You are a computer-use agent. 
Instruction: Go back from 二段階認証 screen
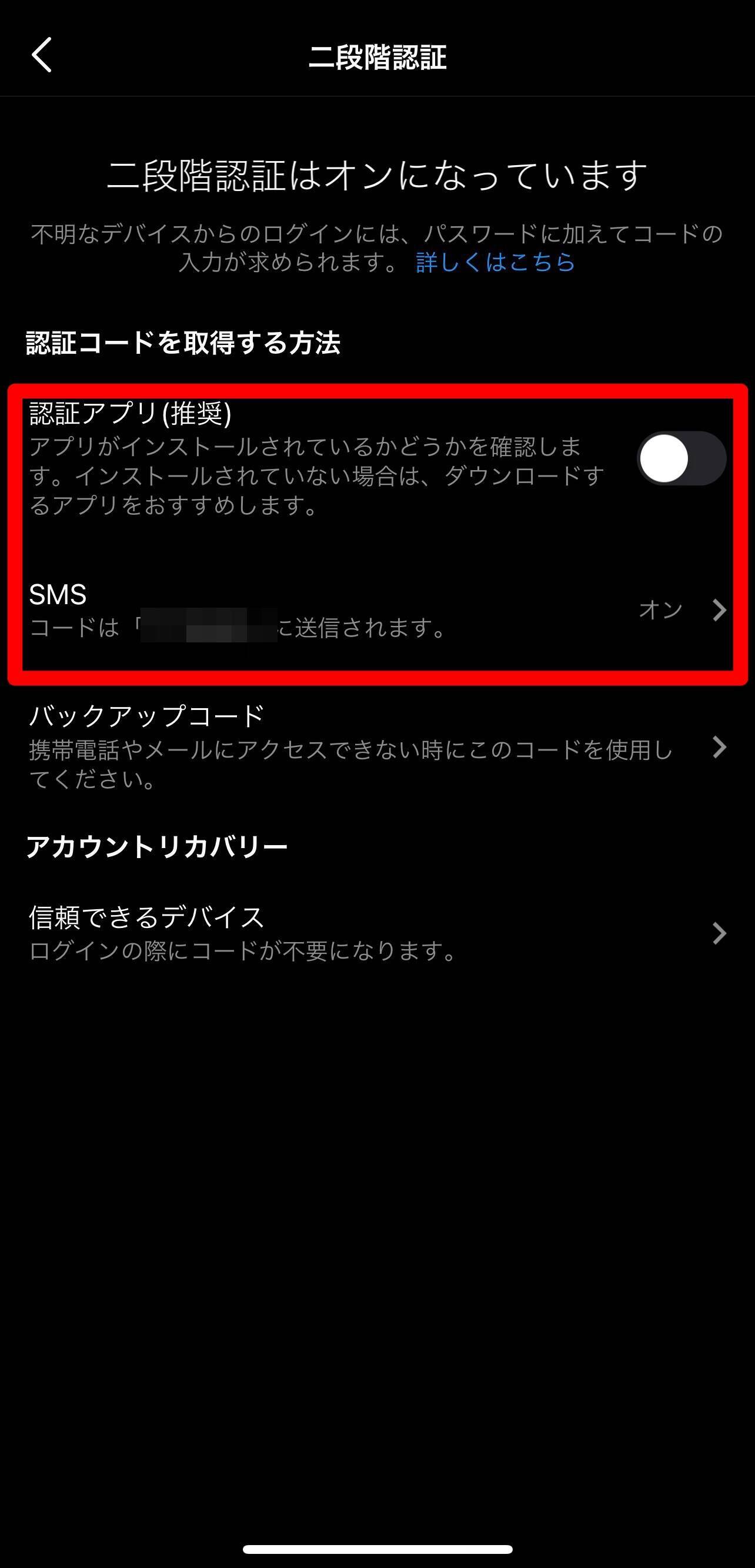click(x=41, y=55)
